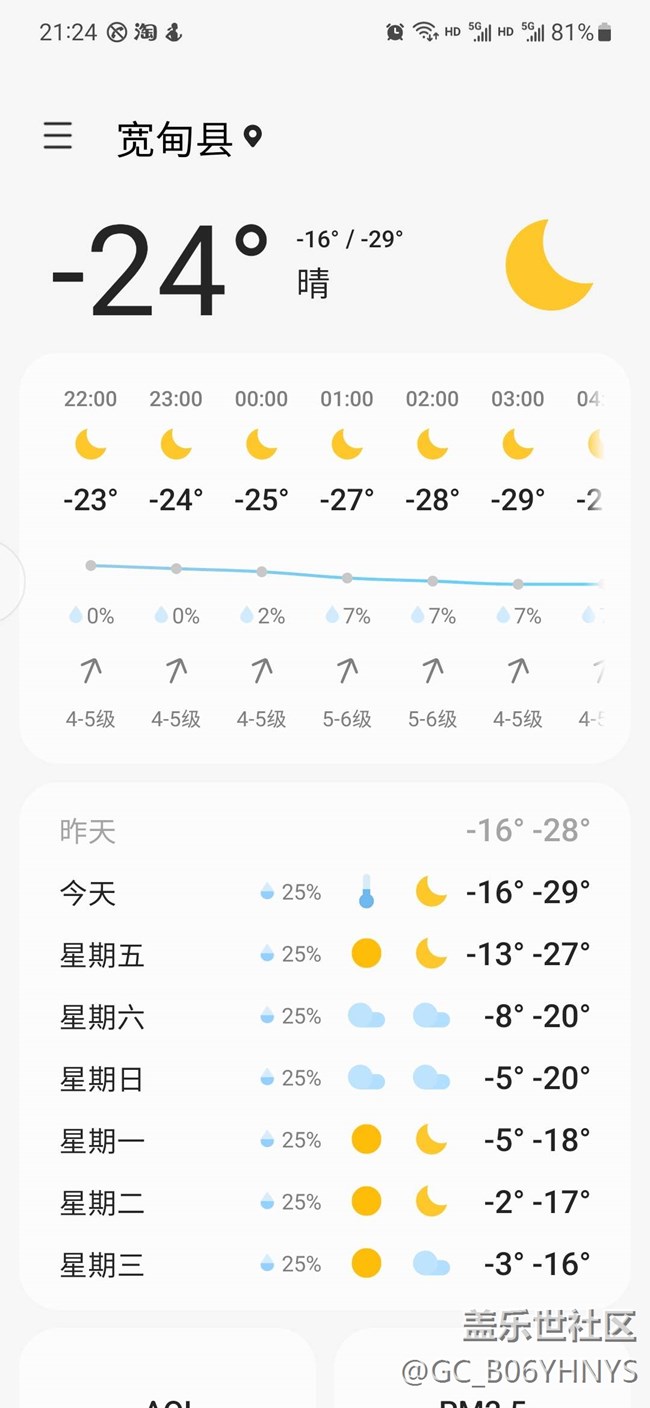Tap the current -24° temperature summary
This screenshot has width=650, height=1408.
point(160,270)
